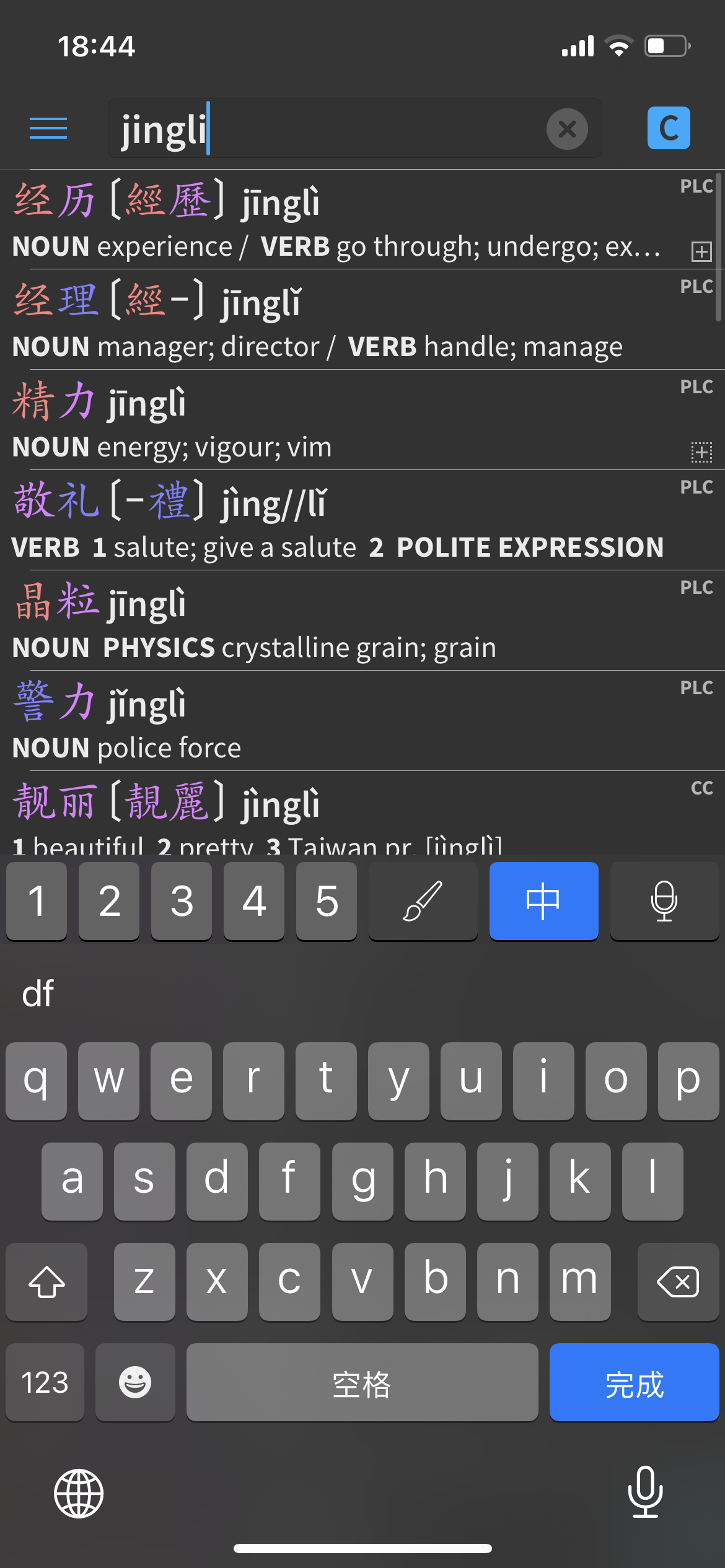Open entry 晶粒 crystalline grain

point(362,621)
